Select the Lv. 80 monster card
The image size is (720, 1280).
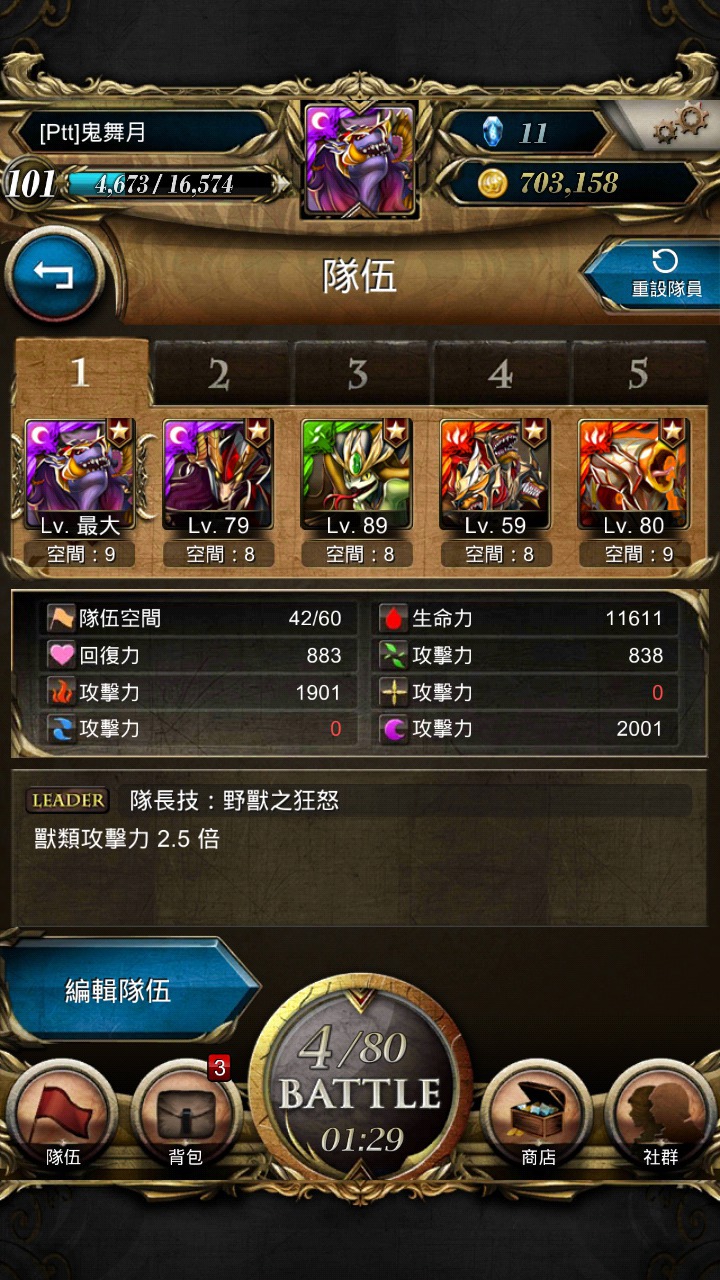coord(635,477)
